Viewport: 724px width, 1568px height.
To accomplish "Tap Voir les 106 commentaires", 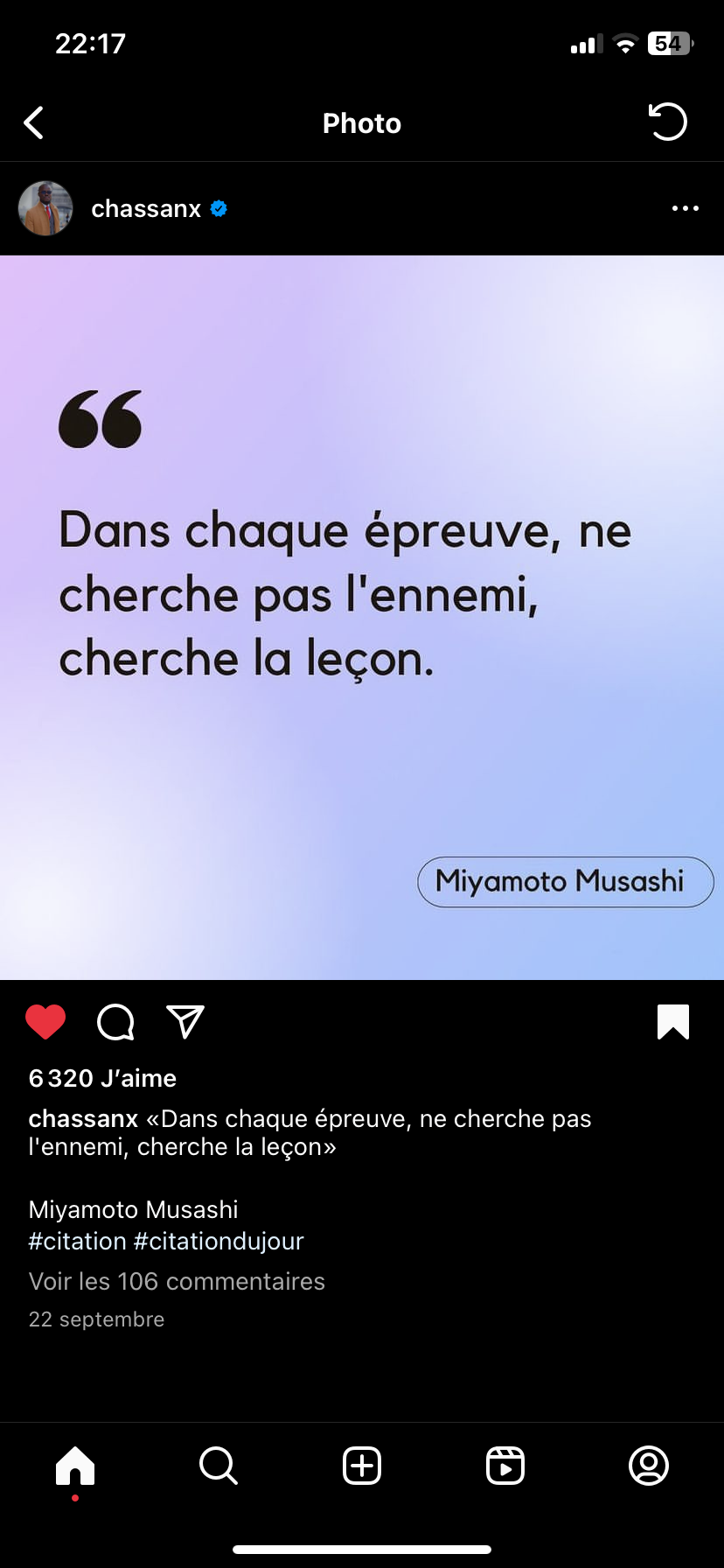I will pyautogui.click(x=177, y=1281).
